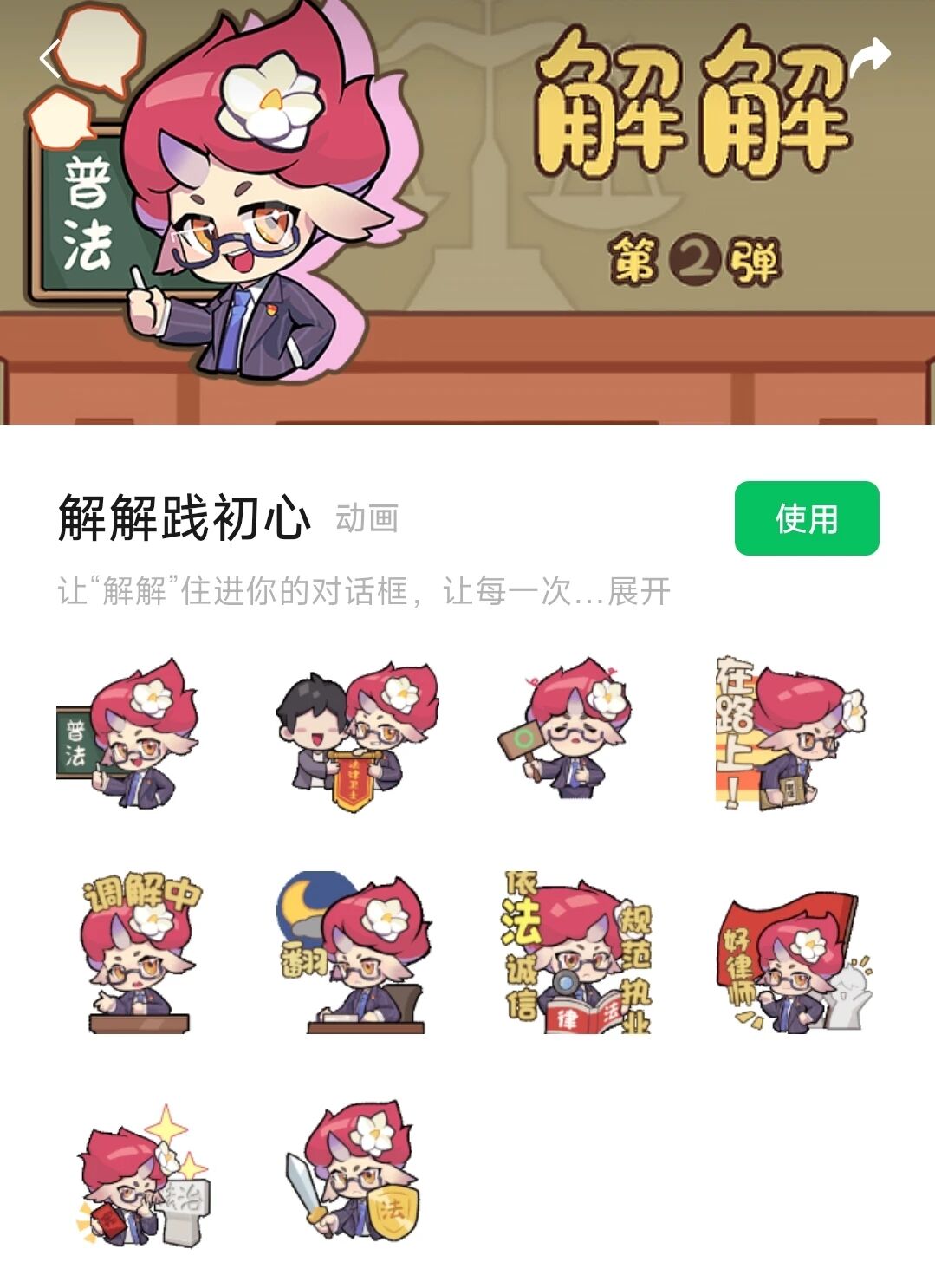Go back using the top-left arrow
This screenshot has height=1288, width=935.
[x=50, y=59]
